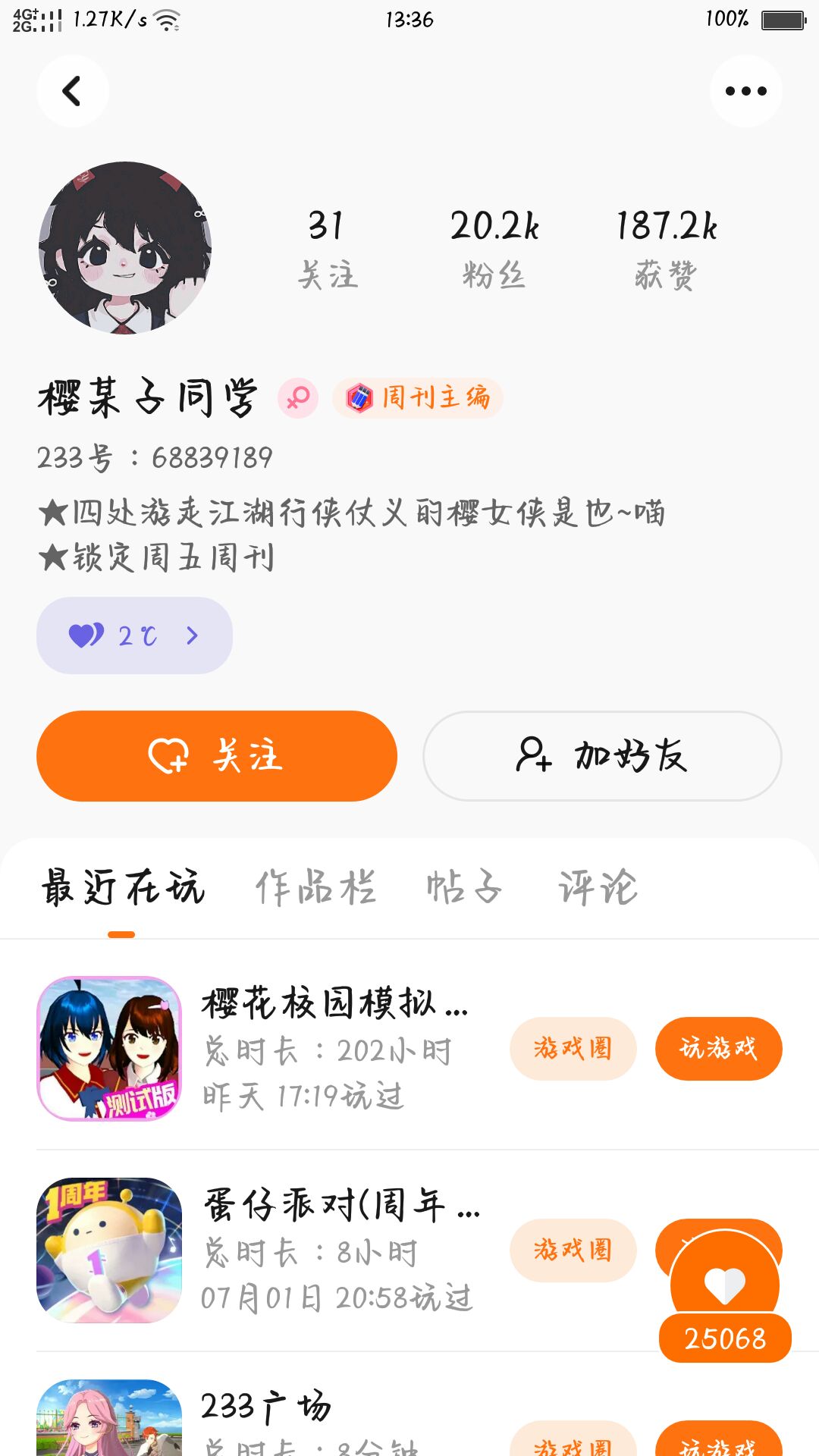Tap 玩游戏 for 樱花校园模拟
The width and height of the screenshot is (819, 1456).
pos(719,1049)
